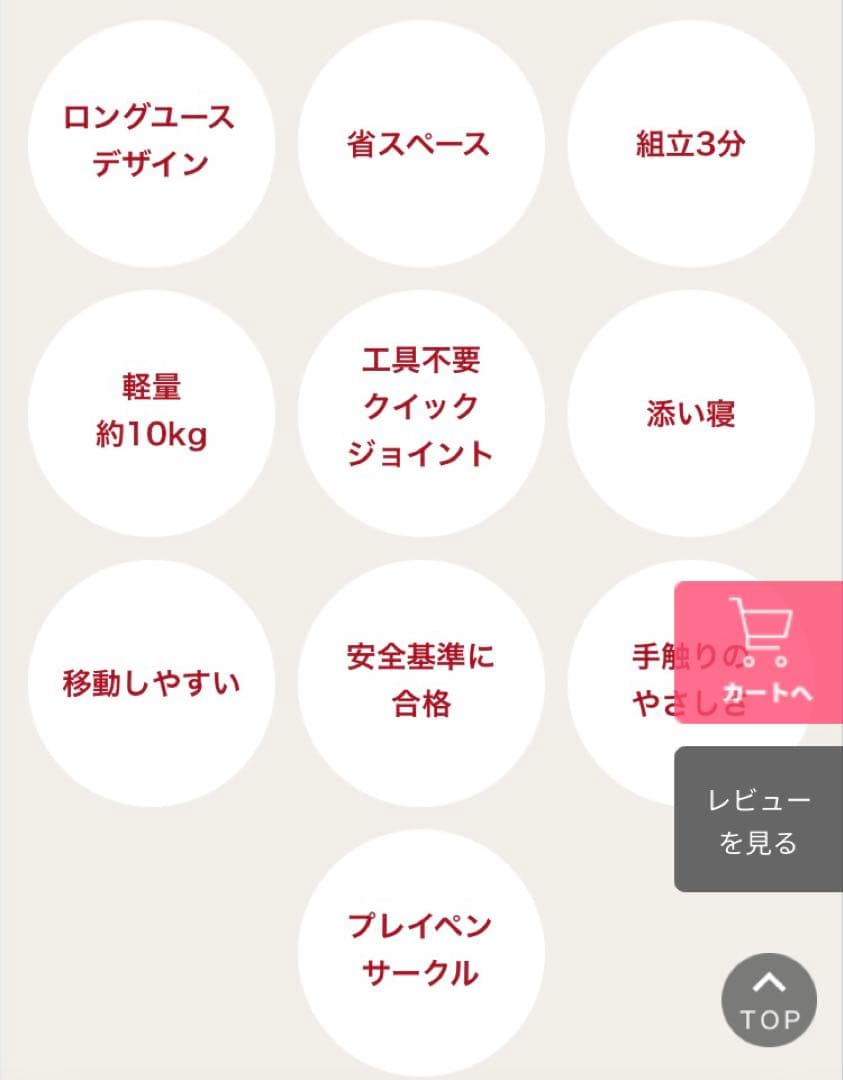Select the ロングユースデザイン feature badge
Image resolution: width=843 pixels, height=1080 pixels.
point(150,140)
